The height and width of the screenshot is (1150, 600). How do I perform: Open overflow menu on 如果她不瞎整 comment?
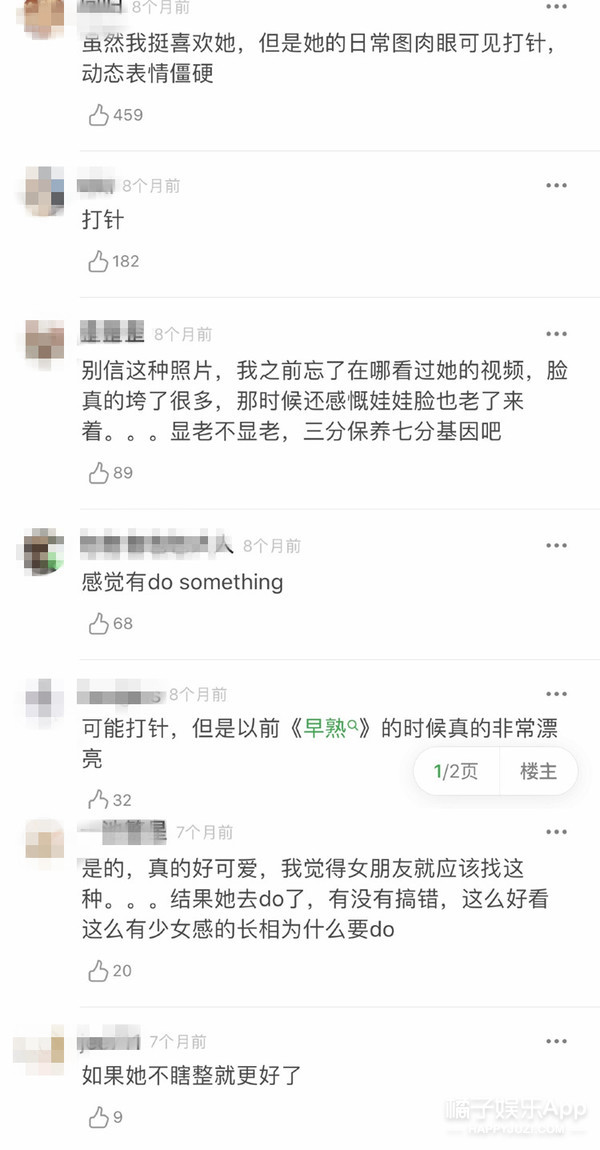click(556, 1042)
